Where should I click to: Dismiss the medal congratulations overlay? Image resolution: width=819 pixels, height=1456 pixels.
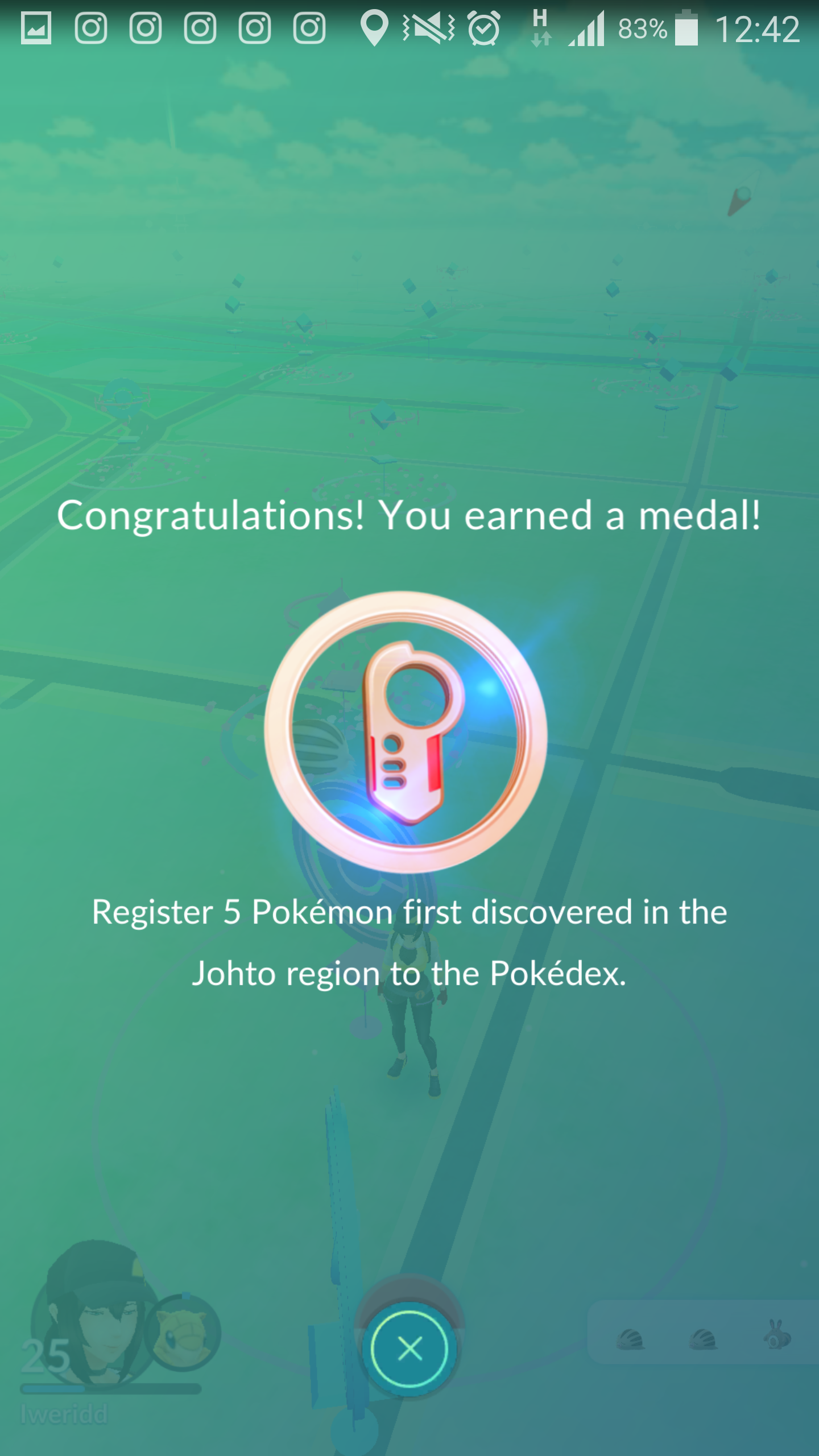409,1349
